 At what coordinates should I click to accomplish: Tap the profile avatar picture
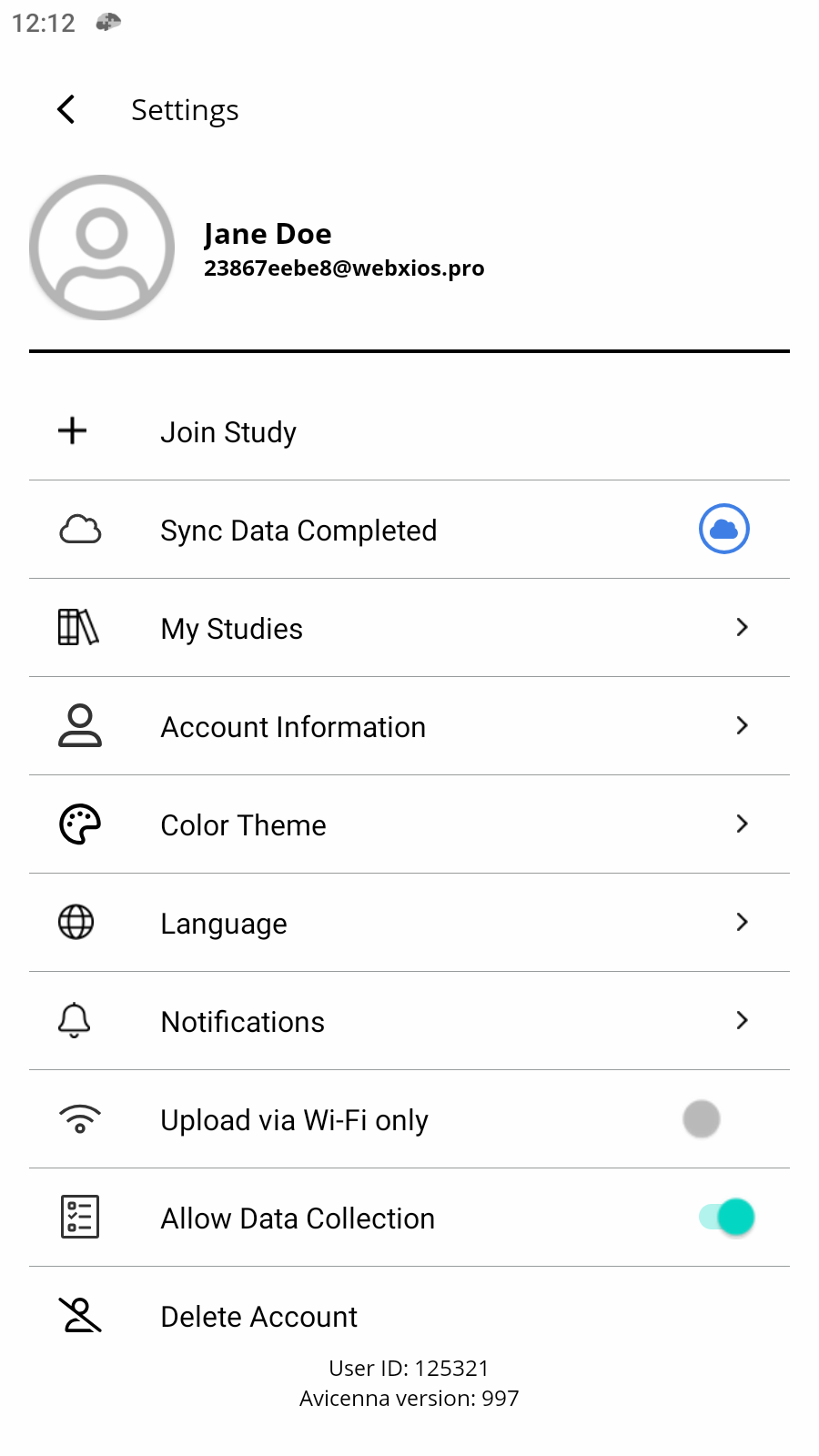(102, 248)
